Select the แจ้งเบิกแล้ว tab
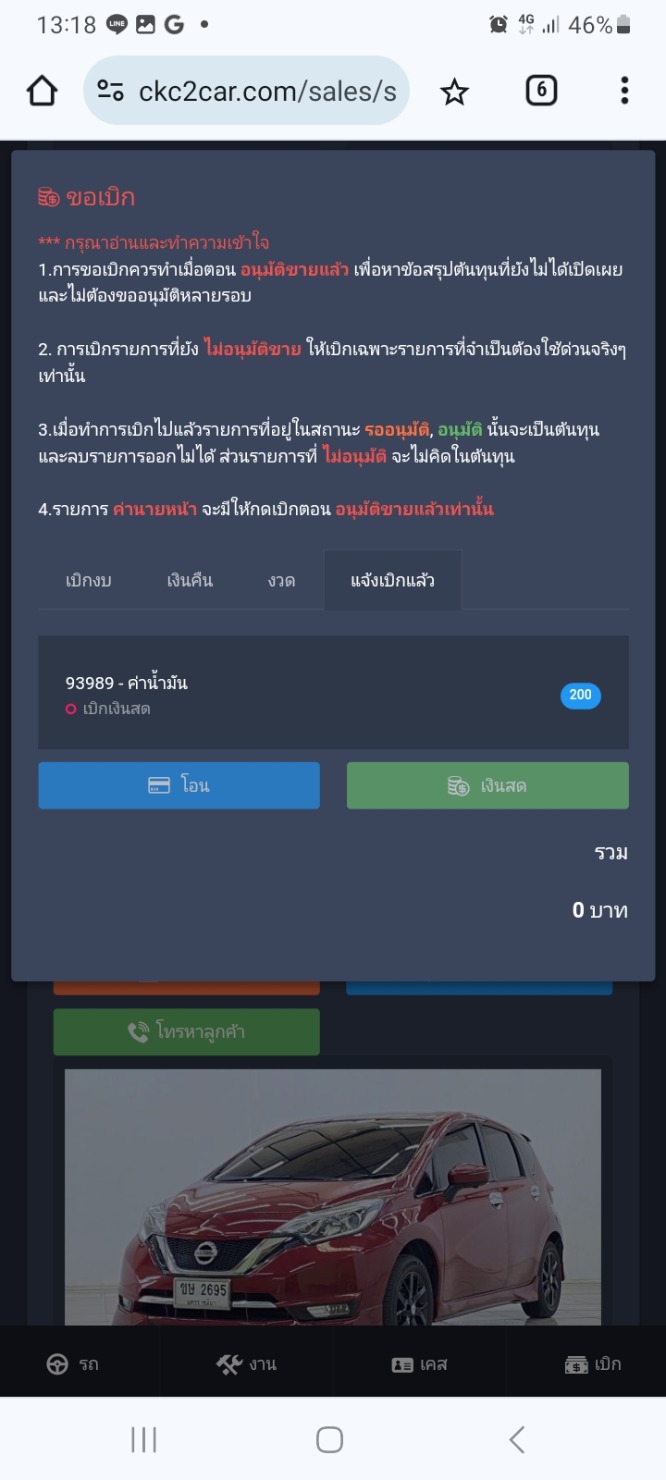This screenshot has width=666, height=1480. pos(392,580)
